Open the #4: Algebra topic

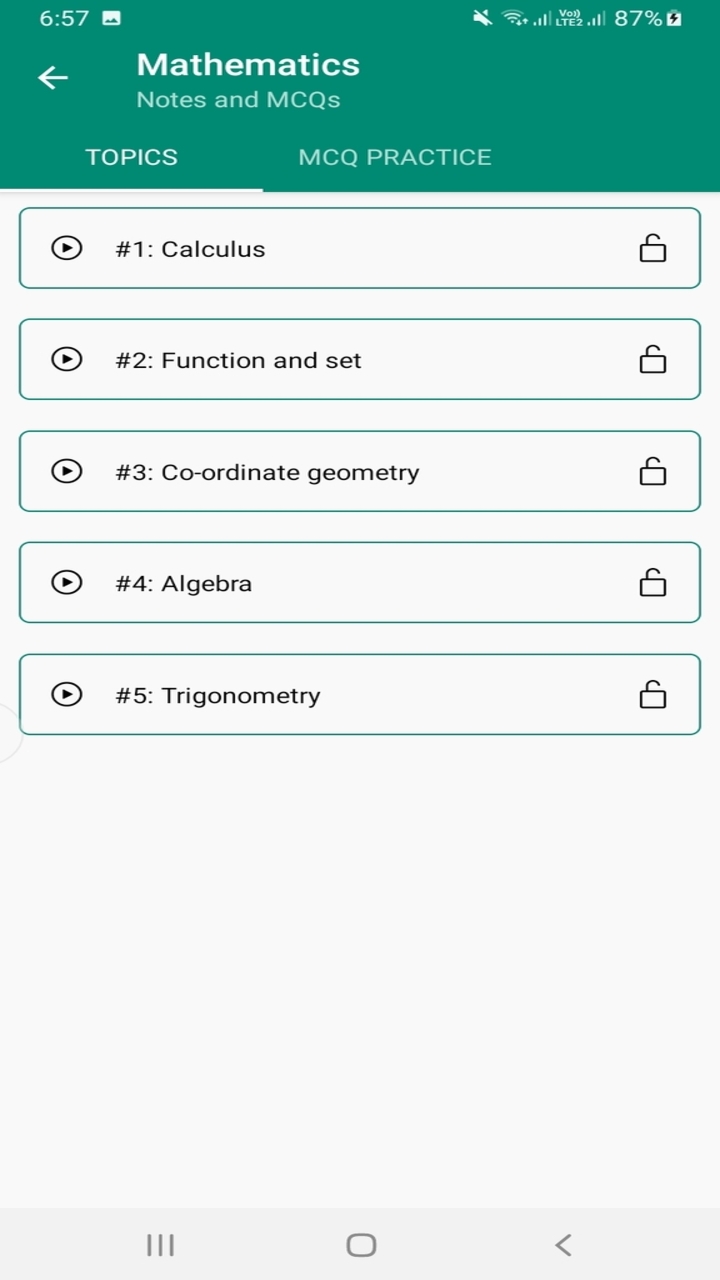pyautogui.click(x=360, y=582)
